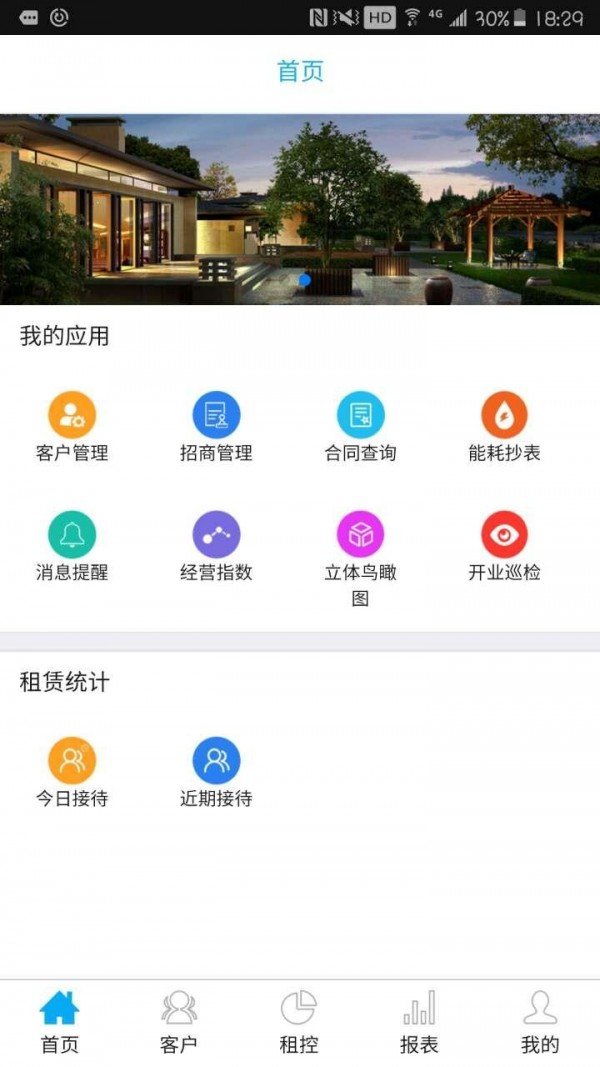Select the 首页 home tab
600x1067 pixels.
(59, 1022)
